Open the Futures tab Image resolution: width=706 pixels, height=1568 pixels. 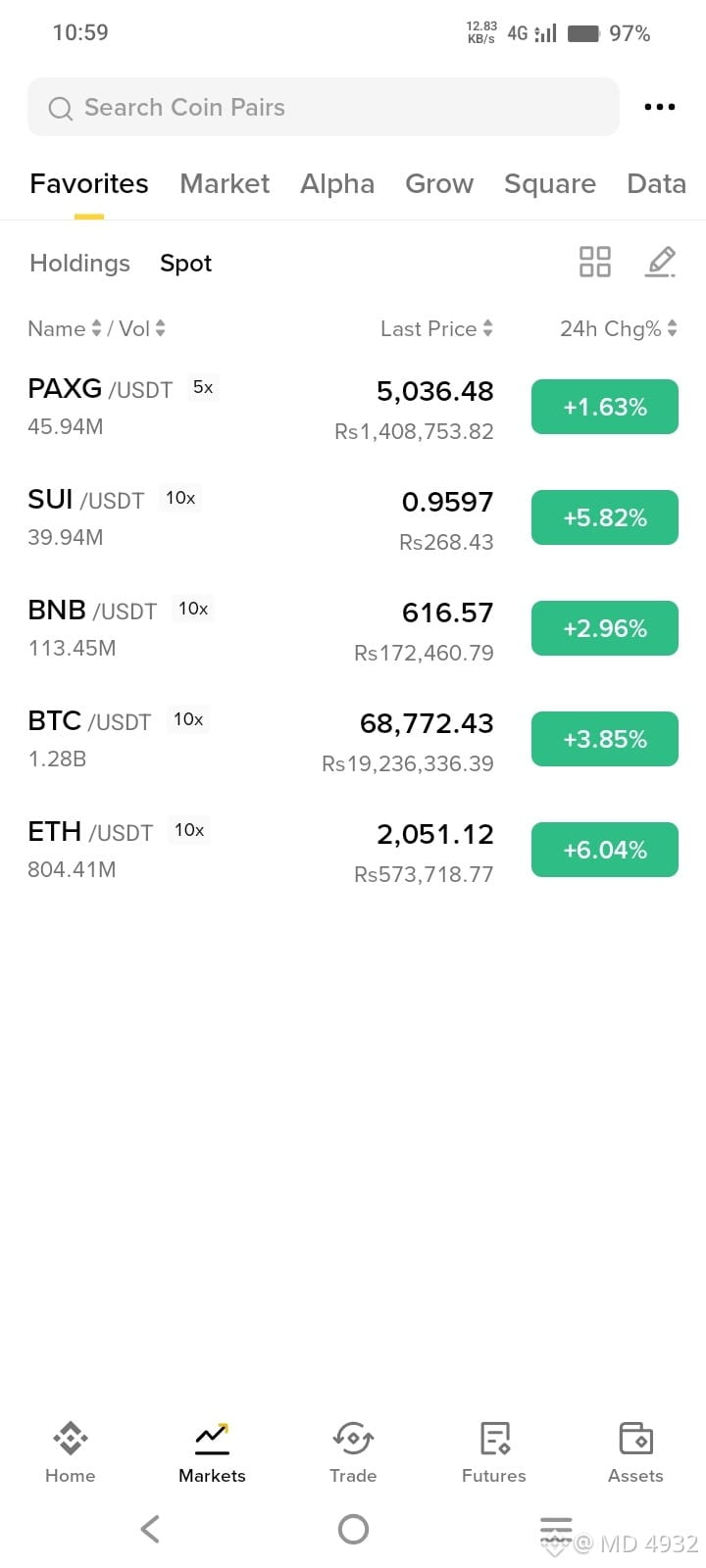coord(494,1452)
